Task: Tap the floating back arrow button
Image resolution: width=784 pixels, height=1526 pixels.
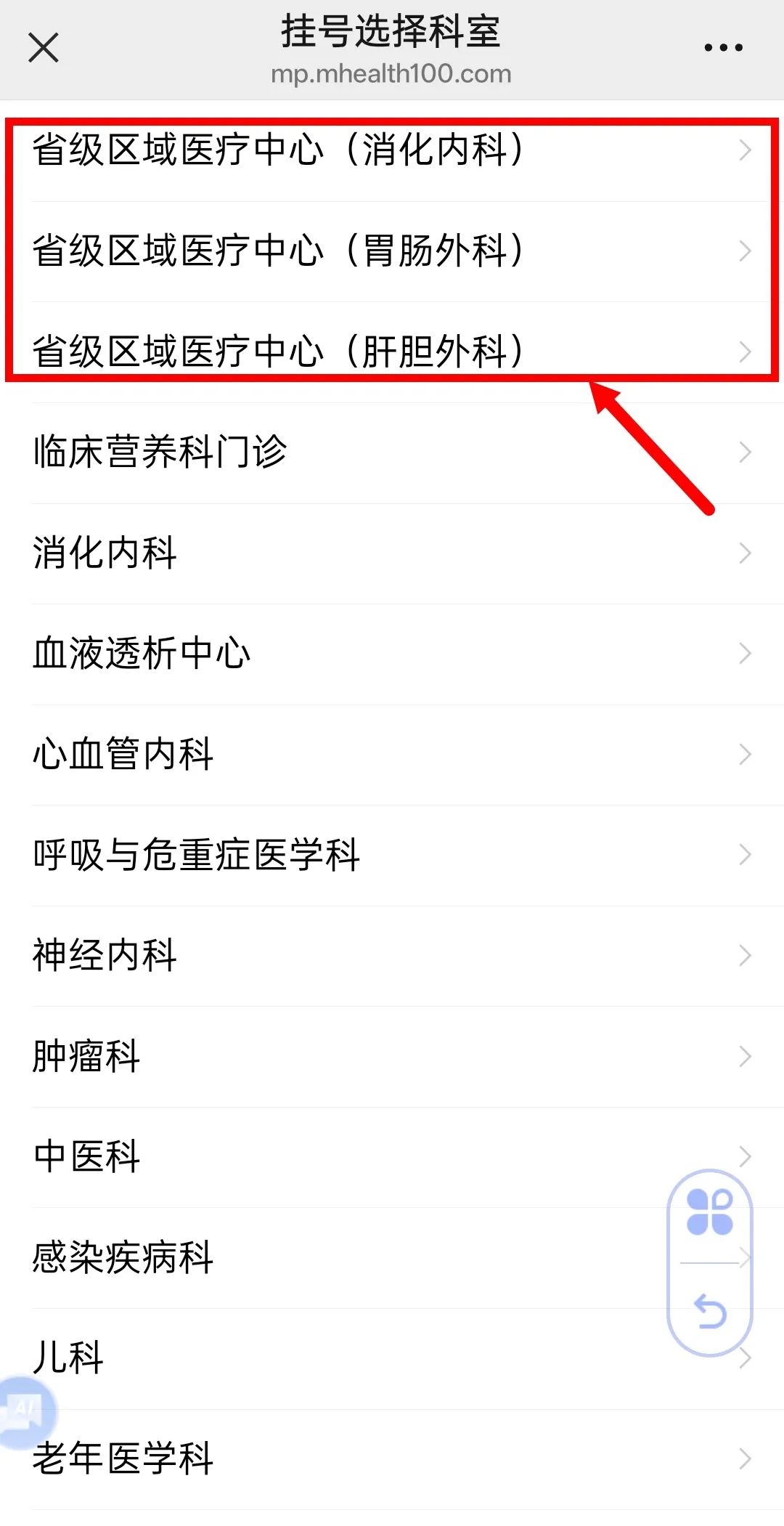Action: point(709,1311)
